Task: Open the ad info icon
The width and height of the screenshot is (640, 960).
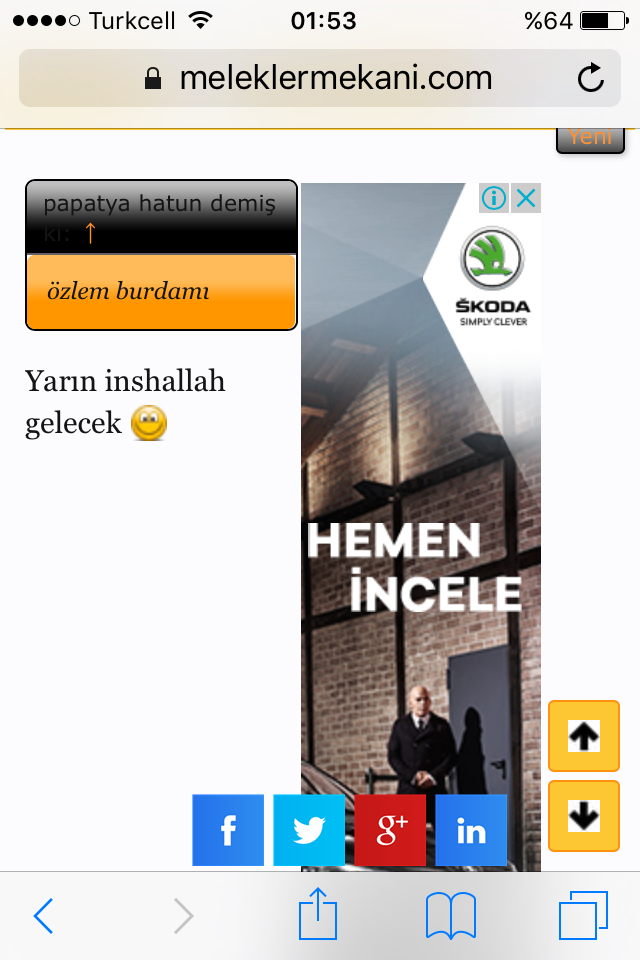Action: coord(494,198)
